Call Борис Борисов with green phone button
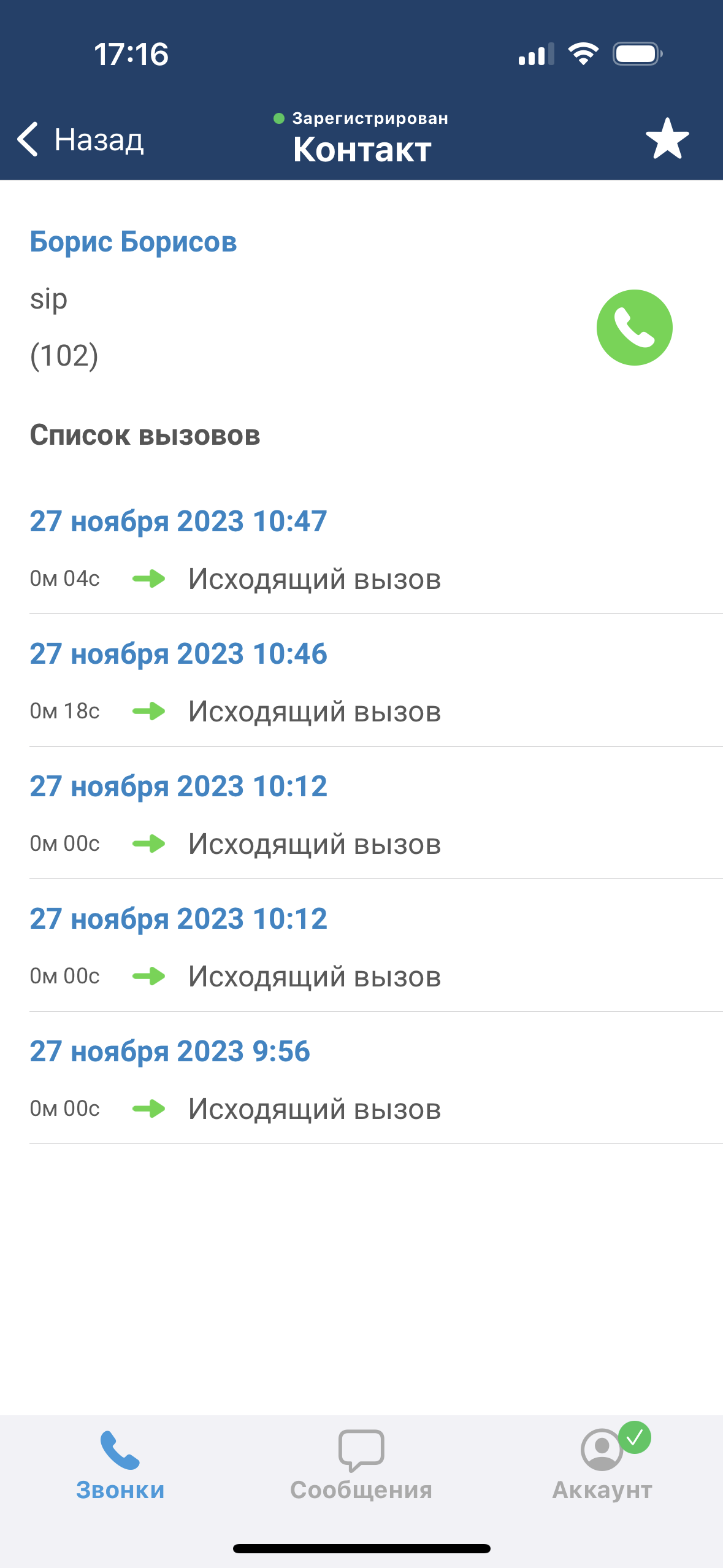This screenshot has width=723, height=1568. click(634, 328)
